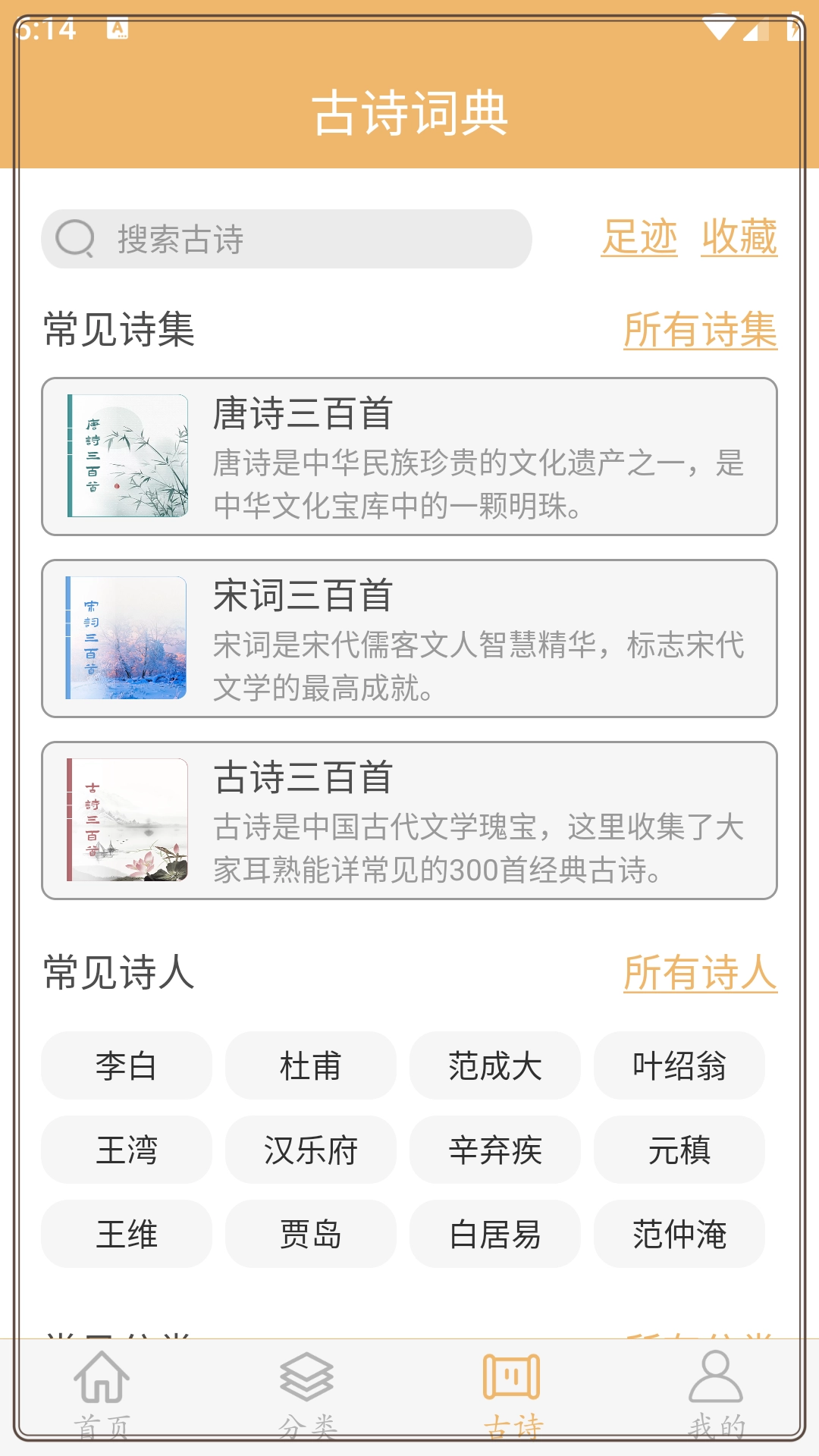Select poet 李白
Screen dimensions: 819x1456
tap(127, 1065)
